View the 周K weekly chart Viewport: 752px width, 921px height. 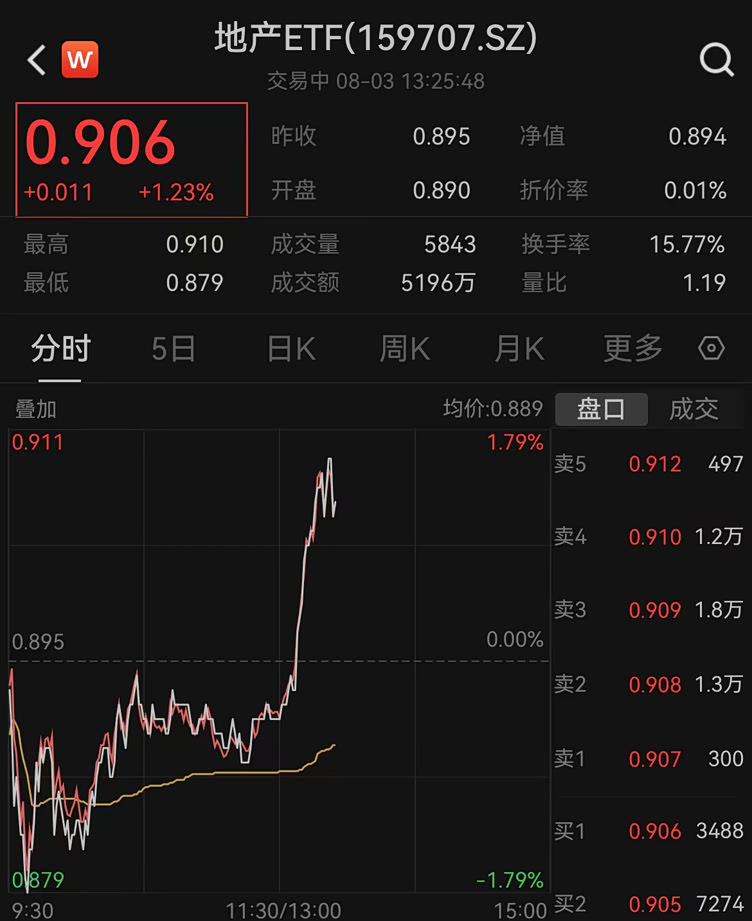403,348
